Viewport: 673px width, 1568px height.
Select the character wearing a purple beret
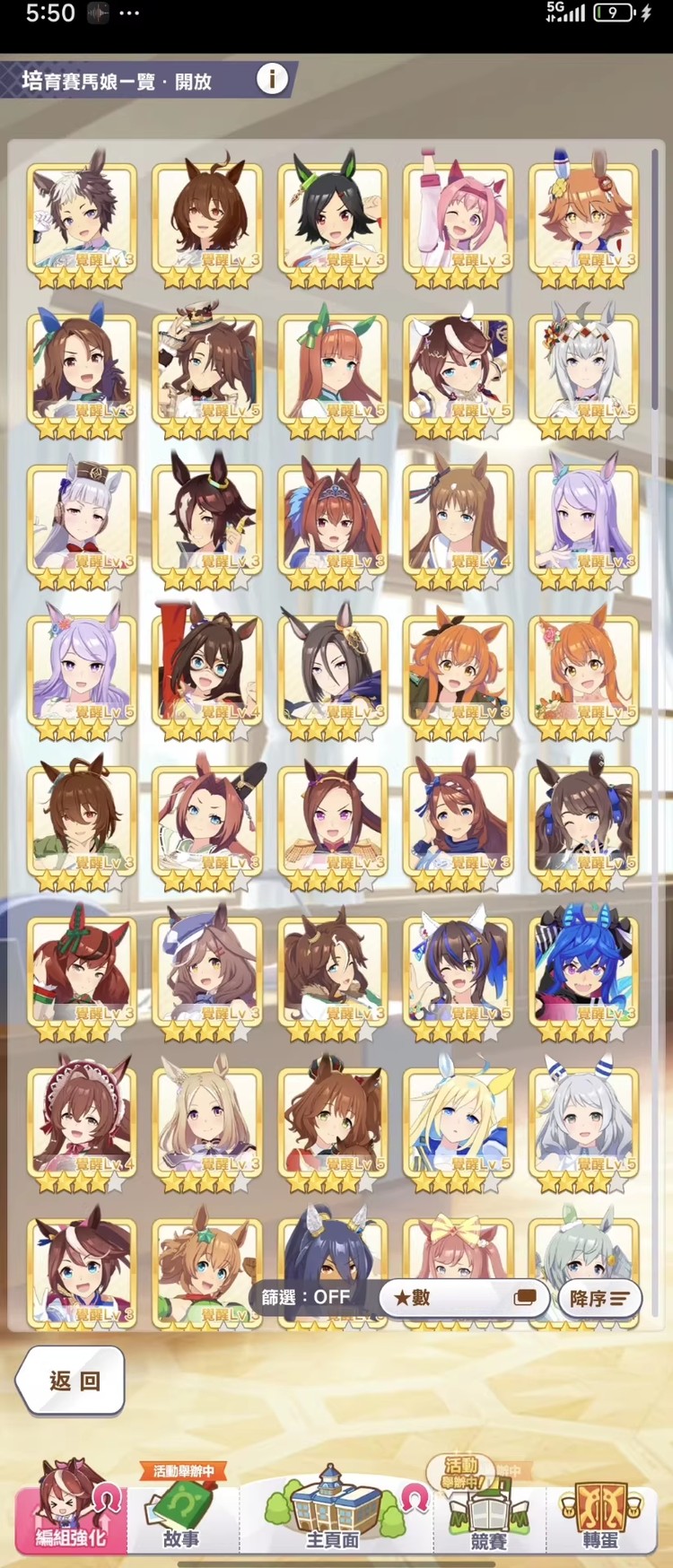(207, 974)
